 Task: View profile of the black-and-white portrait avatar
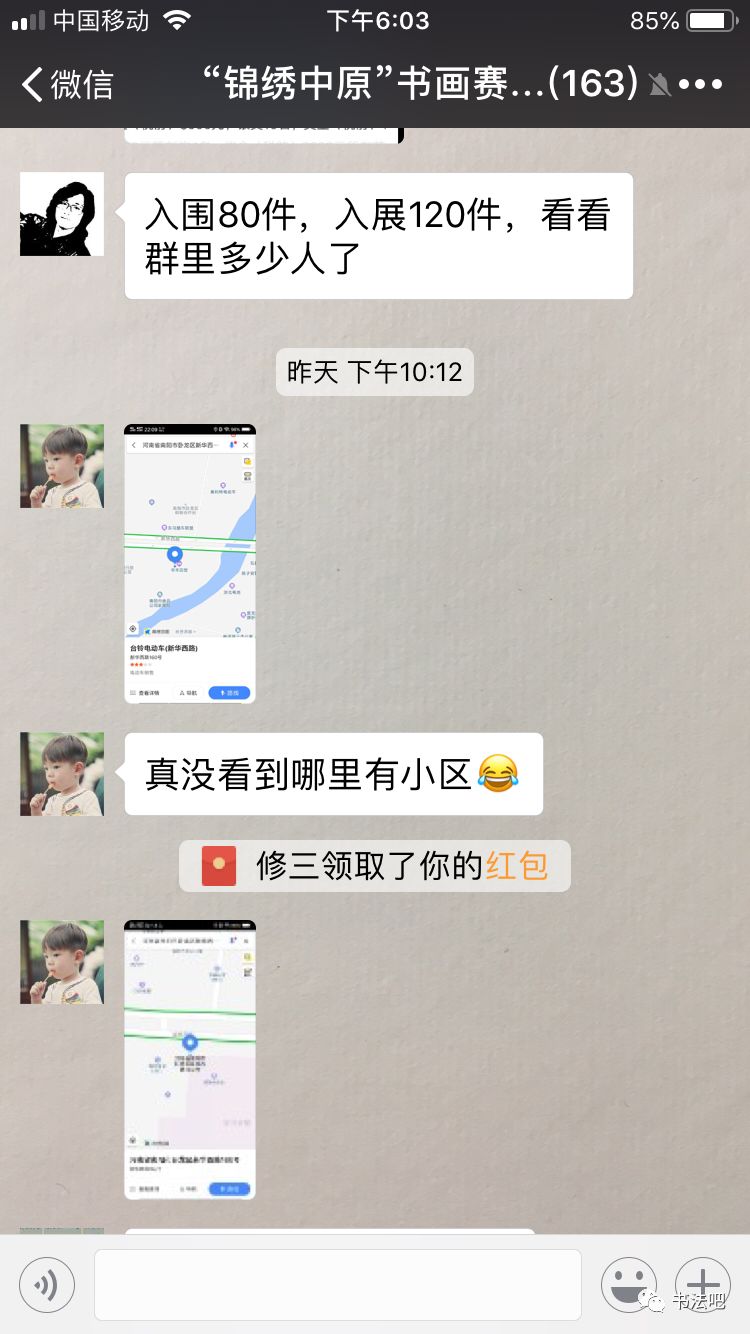(x=62, y=214)
